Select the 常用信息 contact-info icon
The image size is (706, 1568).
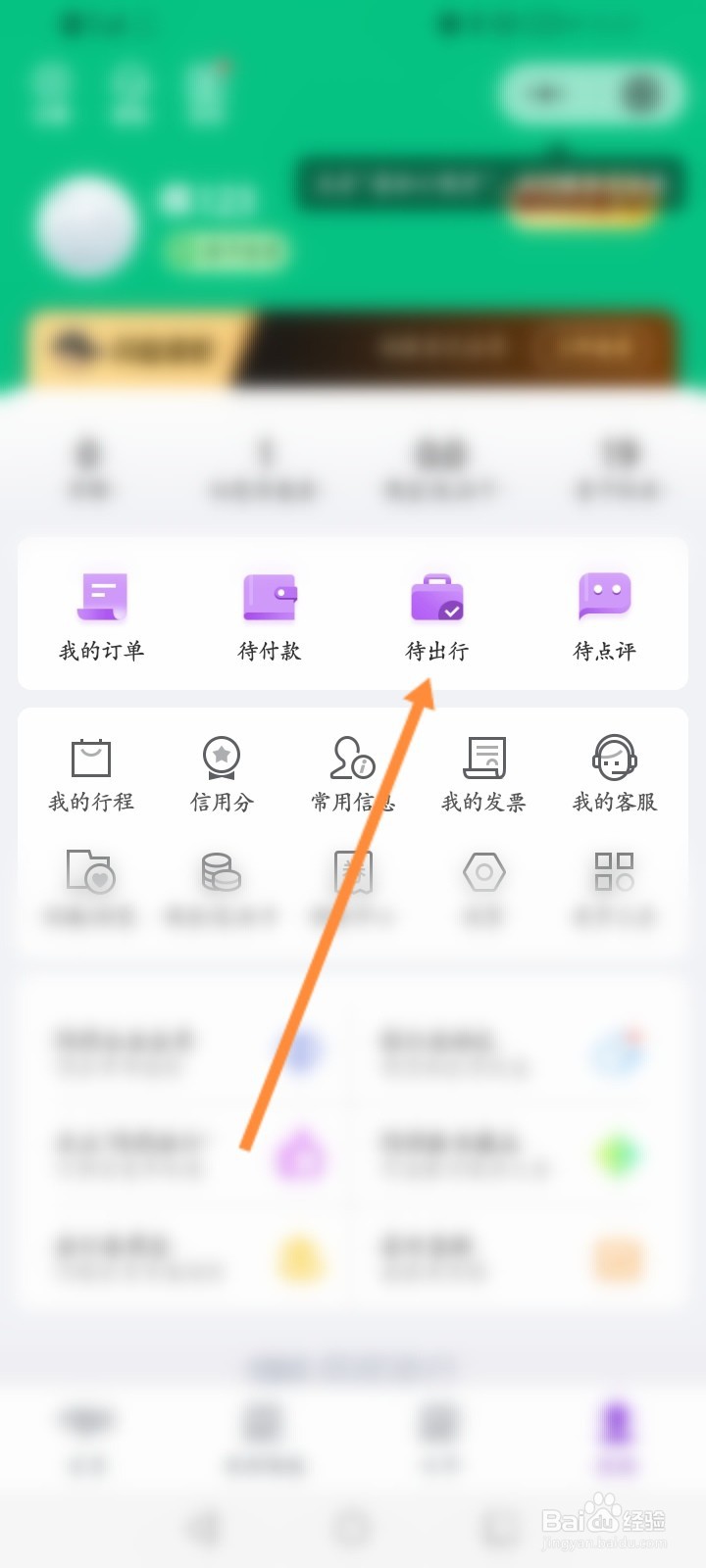(351, 759)
